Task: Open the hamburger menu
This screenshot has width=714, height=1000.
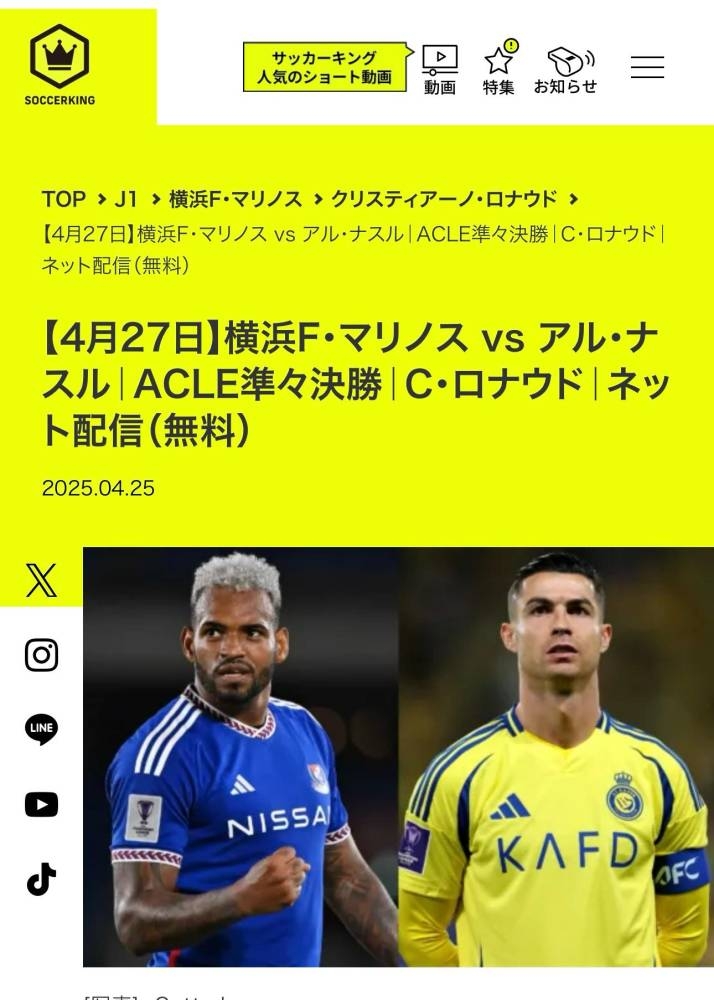Action: pos(647,67)
